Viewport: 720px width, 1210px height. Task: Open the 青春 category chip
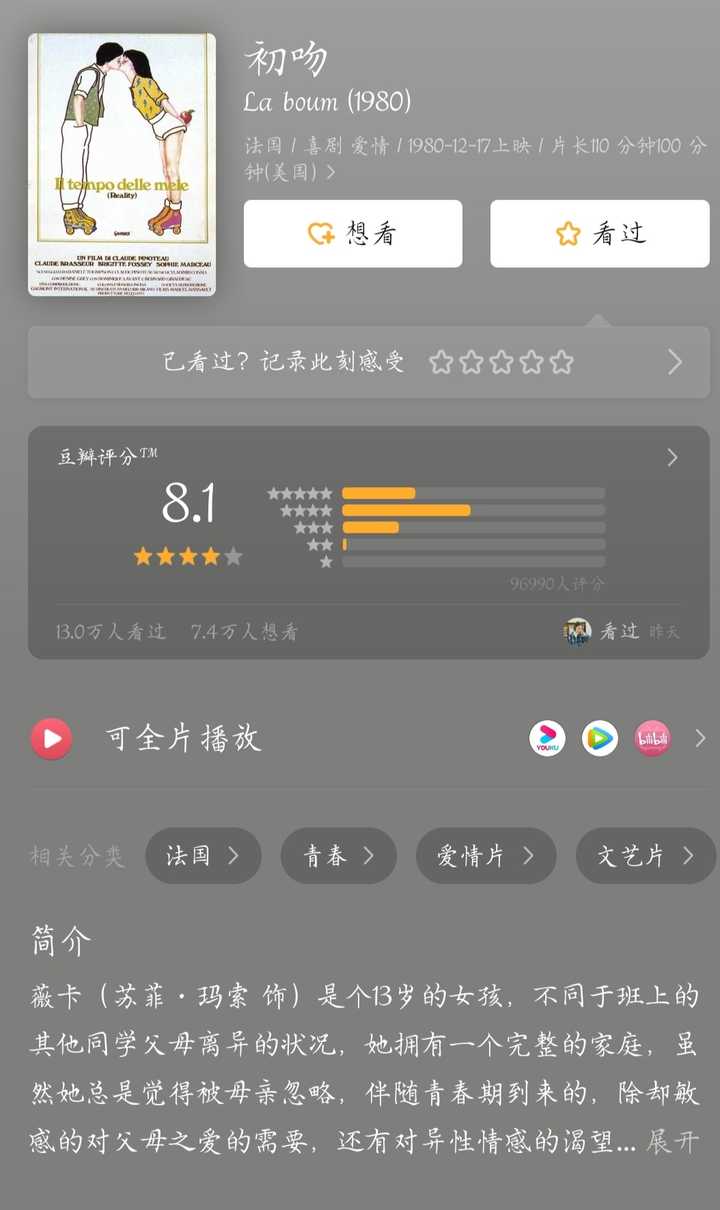338,856
